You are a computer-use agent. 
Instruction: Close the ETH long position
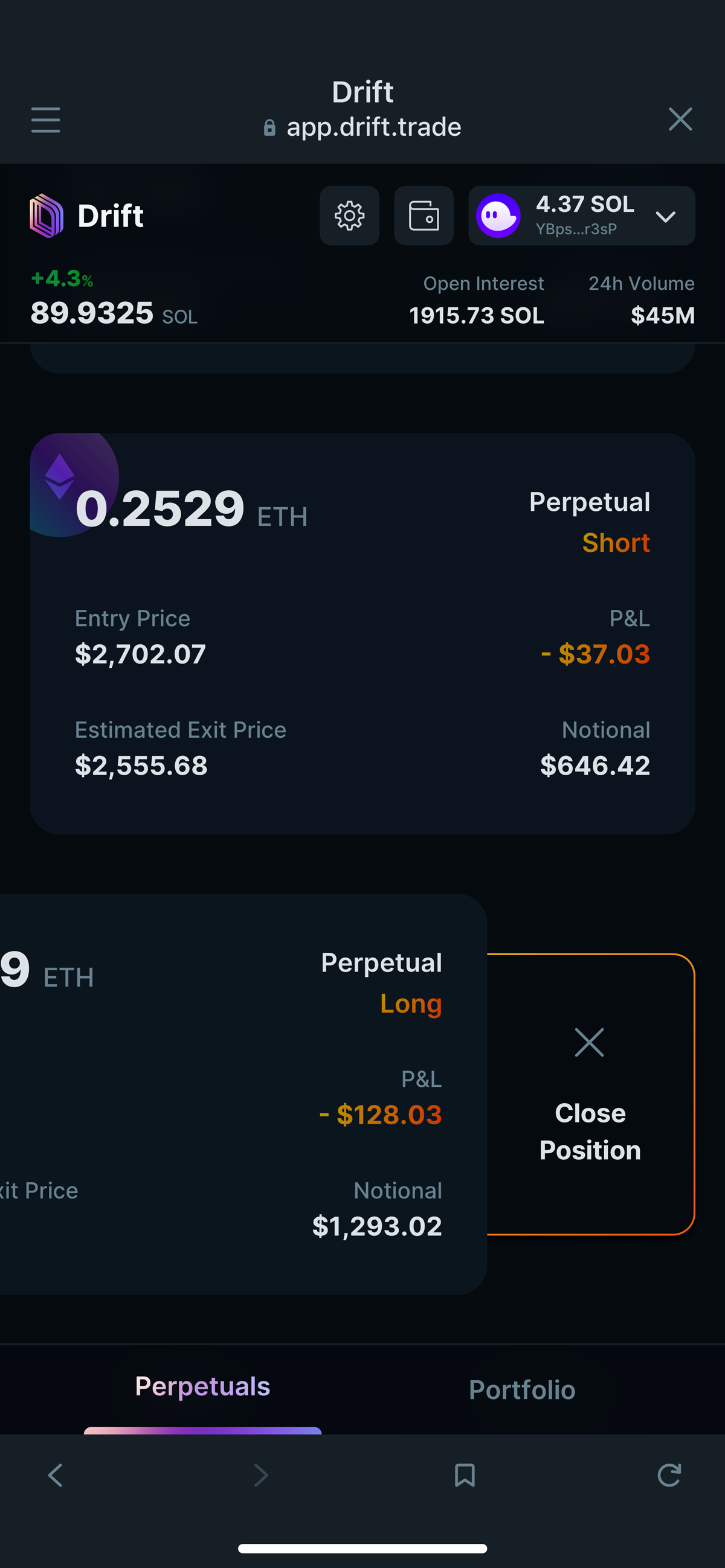[x=590, y=1094]
